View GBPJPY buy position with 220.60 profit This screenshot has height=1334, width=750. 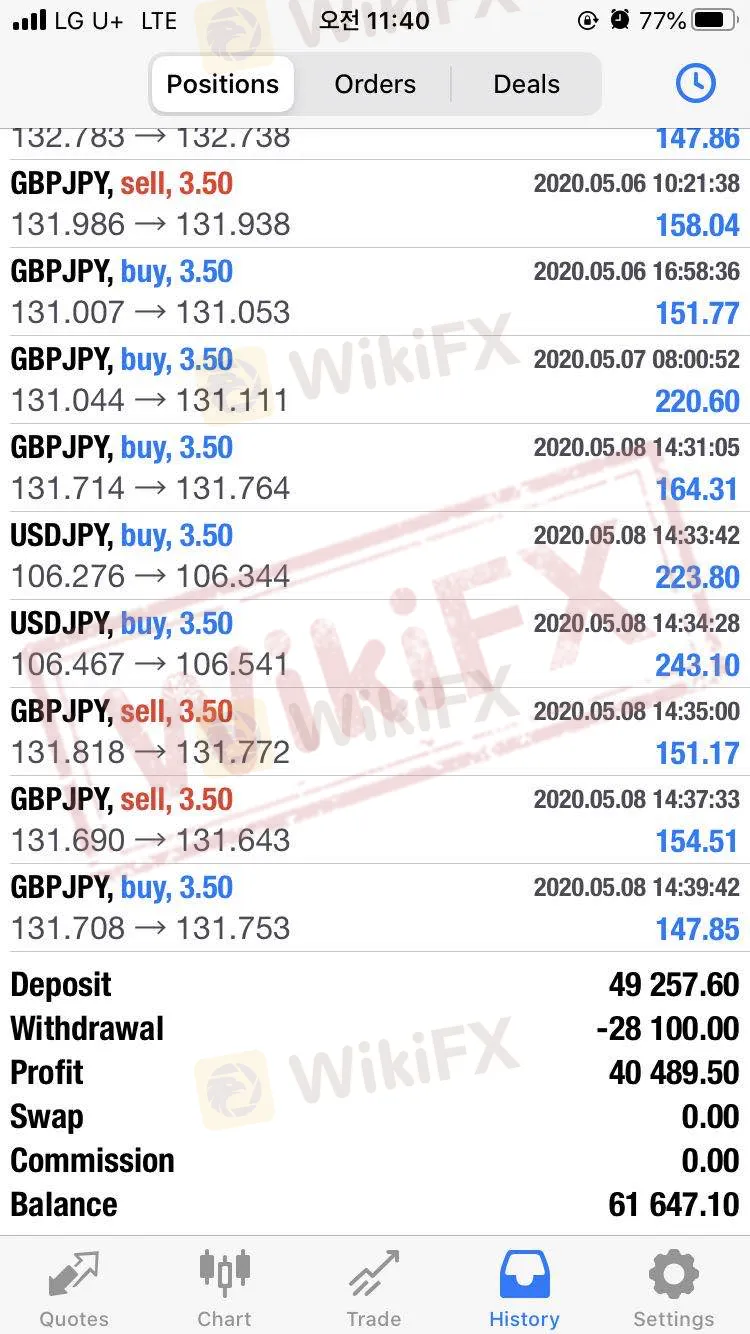[375, 380]
